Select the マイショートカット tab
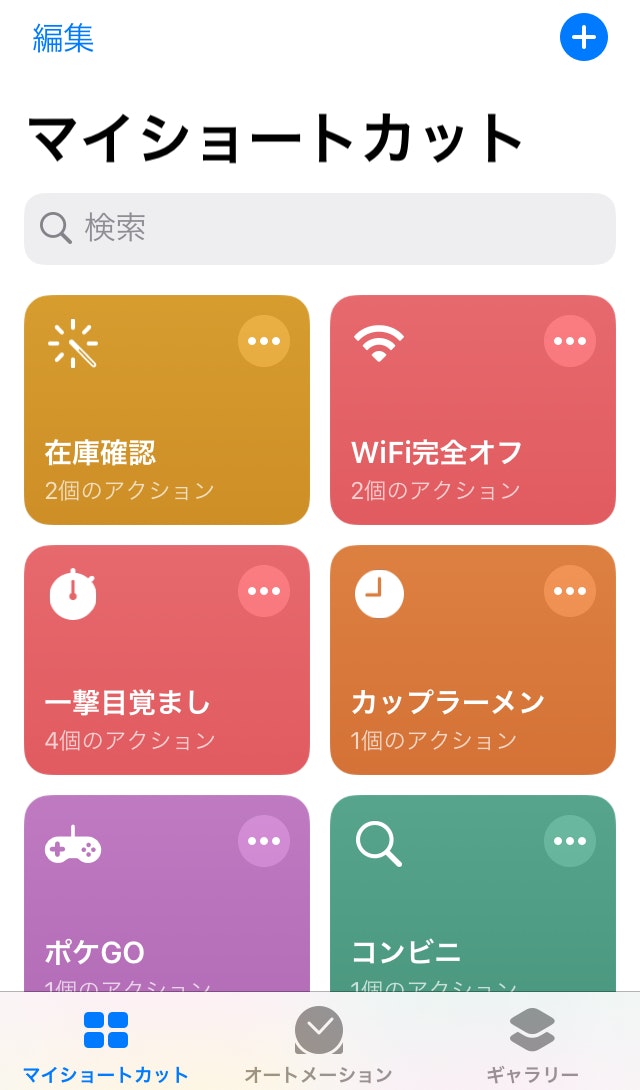640x1090 pixels. pyautogui.click(x=106, y=1045)
